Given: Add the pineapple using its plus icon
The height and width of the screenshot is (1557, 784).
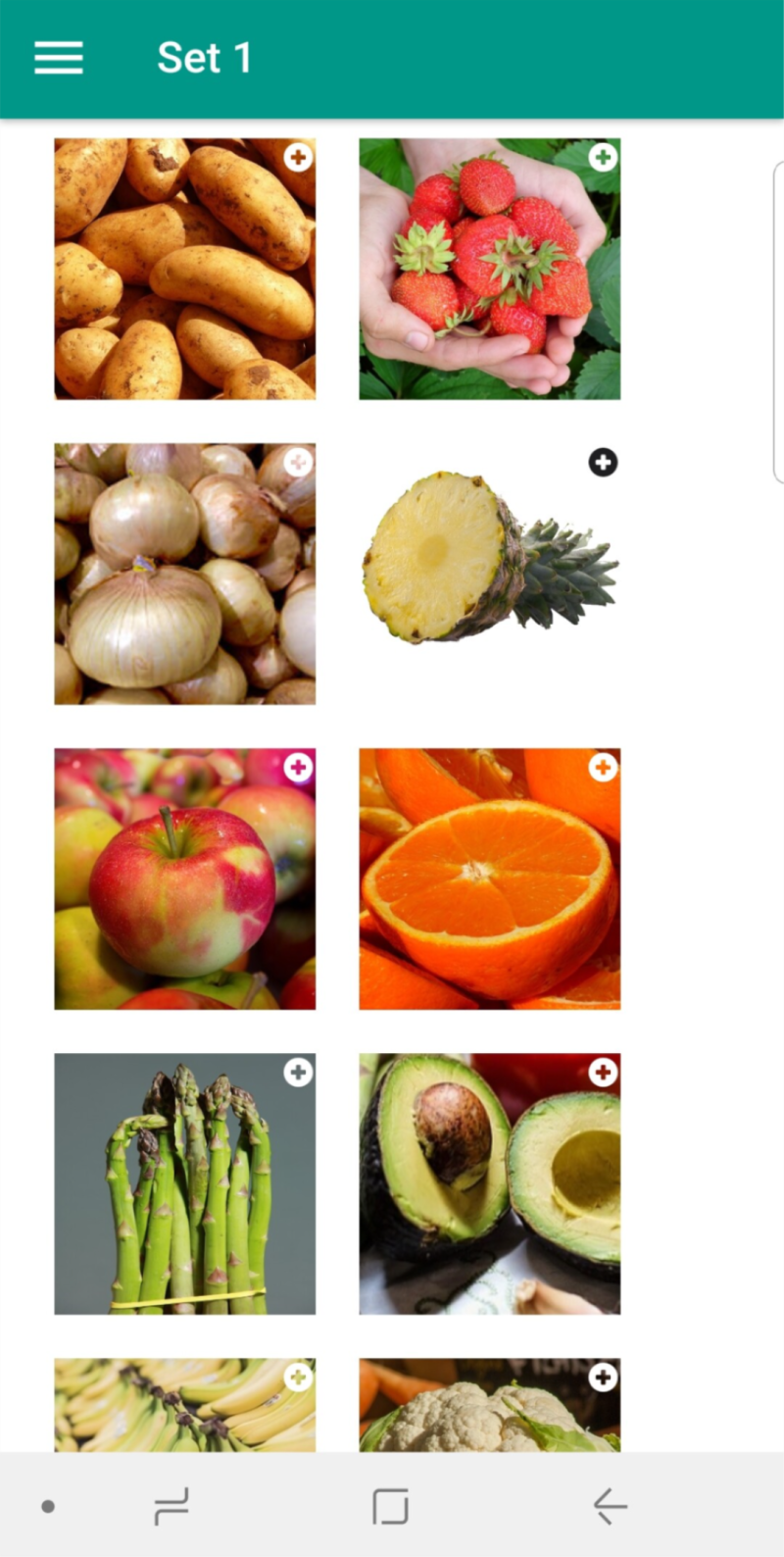Looking at the screenshot, I should click(603, 462).
